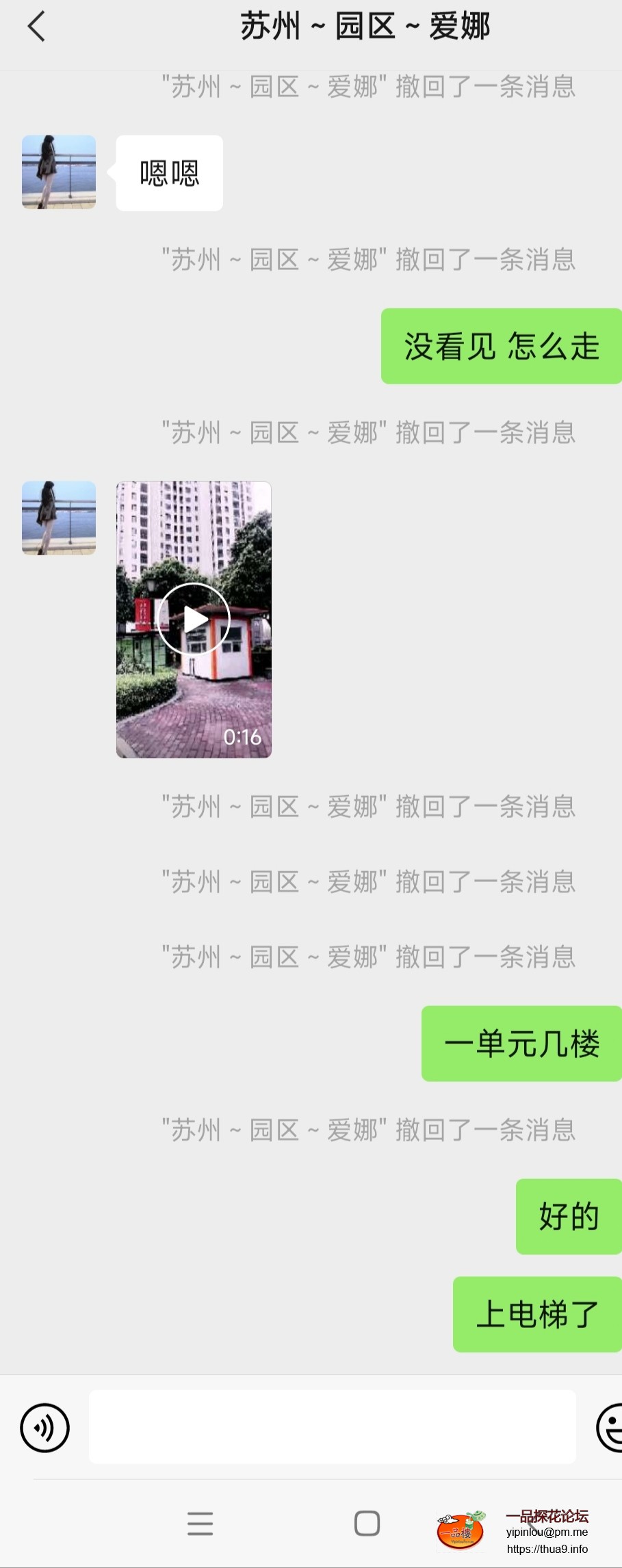The image size is (622, 1568).
Task: Go back from the chat
Action: click(36, 27)
